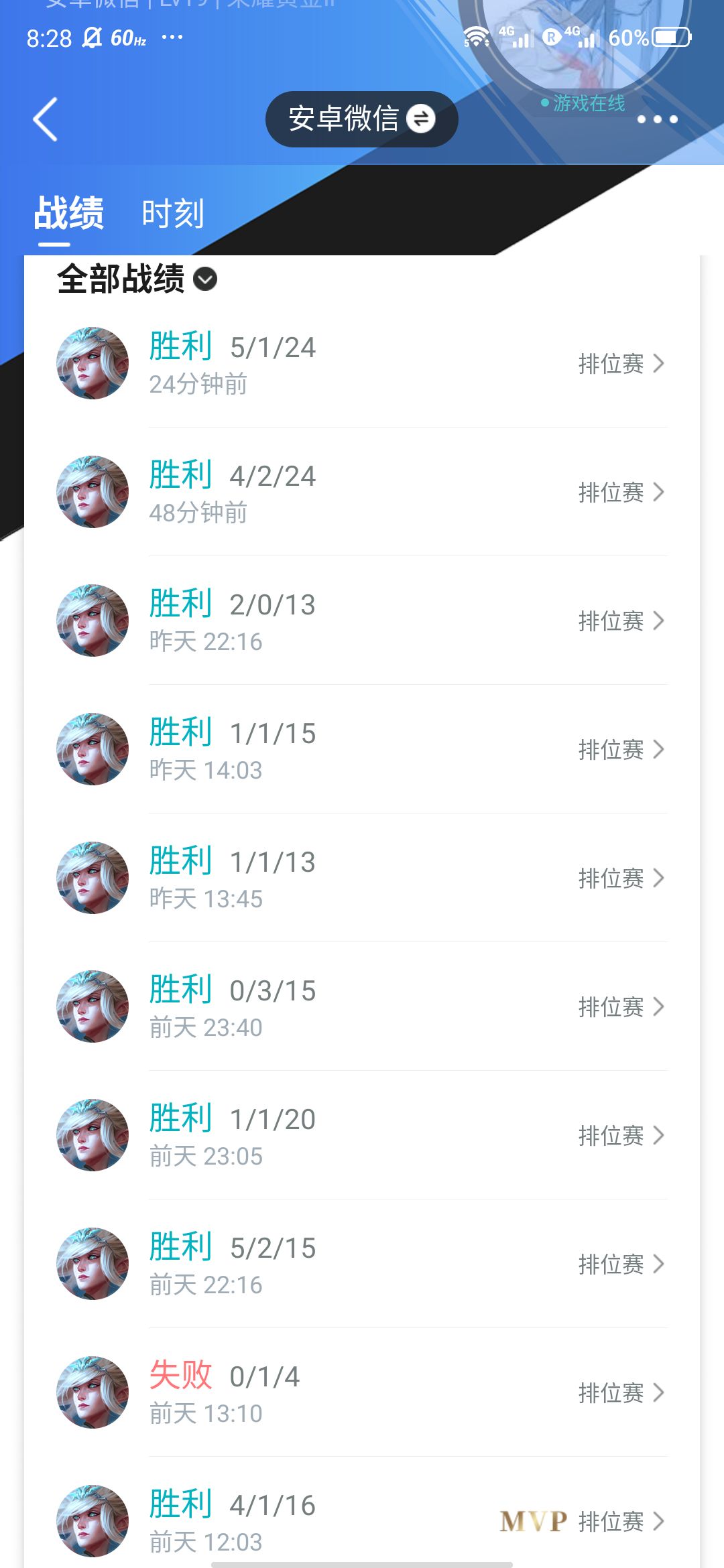The width and height of the screenshot is (724, 1568).
Task: Tap the horizontal scrollbar at the bottom
Action: tap(362, 1561)
